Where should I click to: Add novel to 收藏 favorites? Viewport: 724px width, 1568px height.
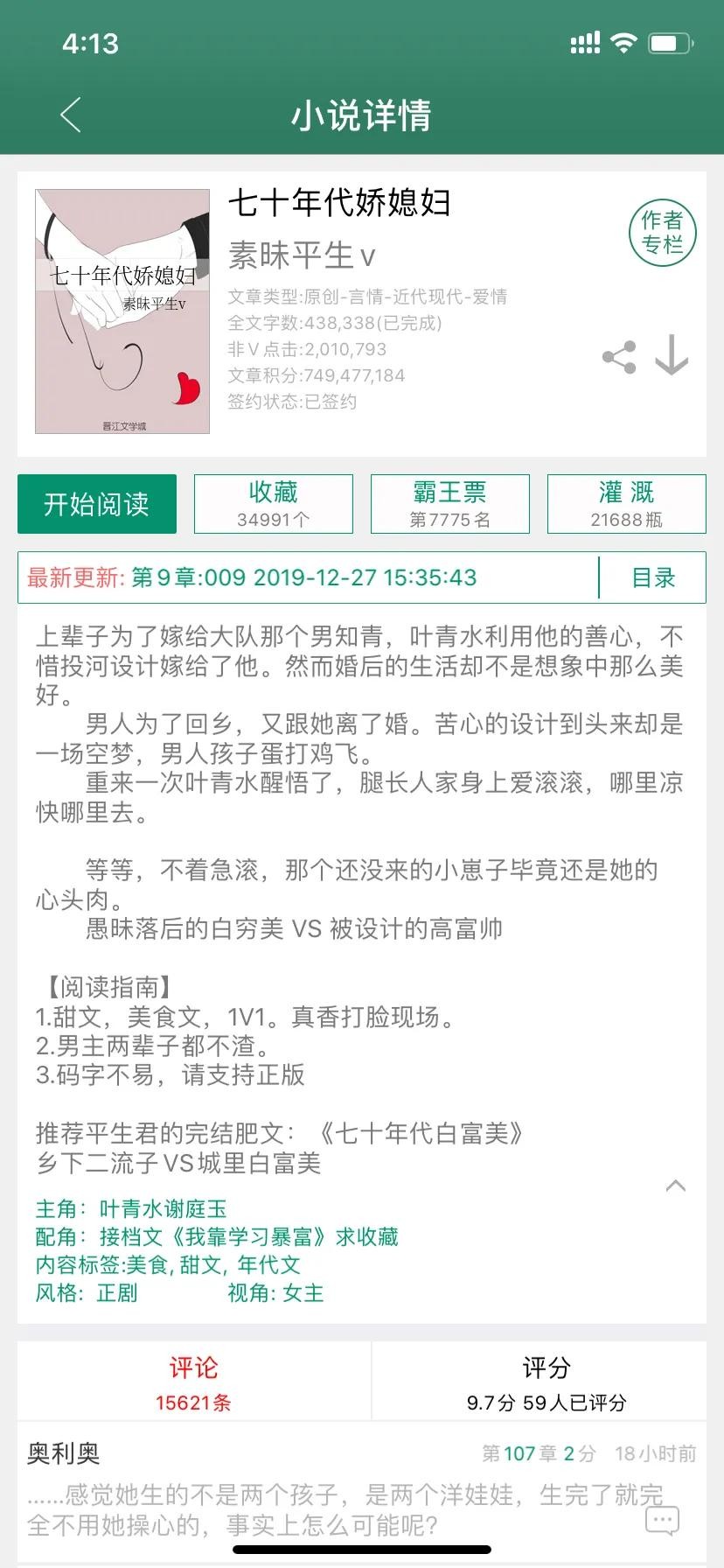pyautogui.click(x=274, y=504)
